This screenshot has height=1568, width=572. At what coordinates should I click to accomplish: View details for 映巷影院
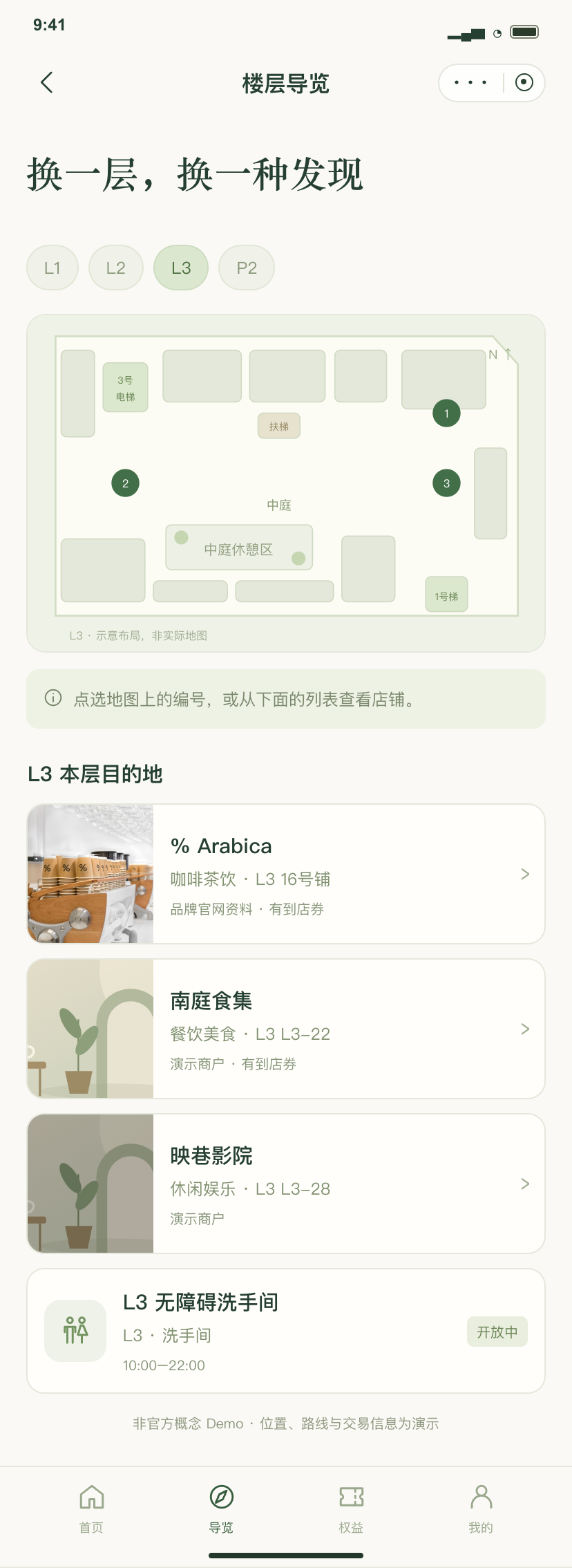286,1184
